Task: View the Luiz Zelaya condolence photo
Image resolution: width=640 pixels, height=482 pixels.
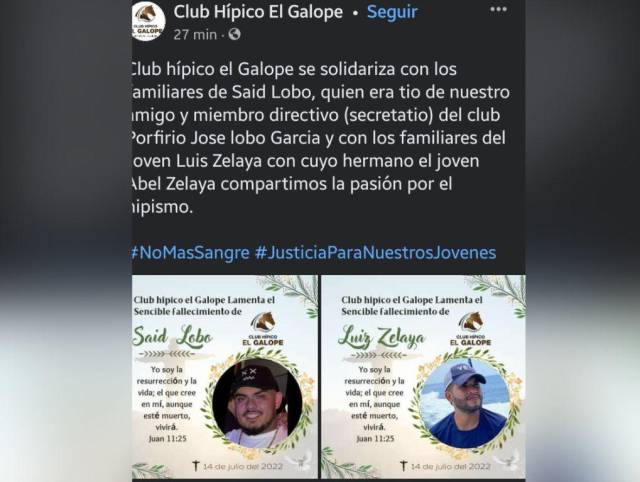Action: 423,377
